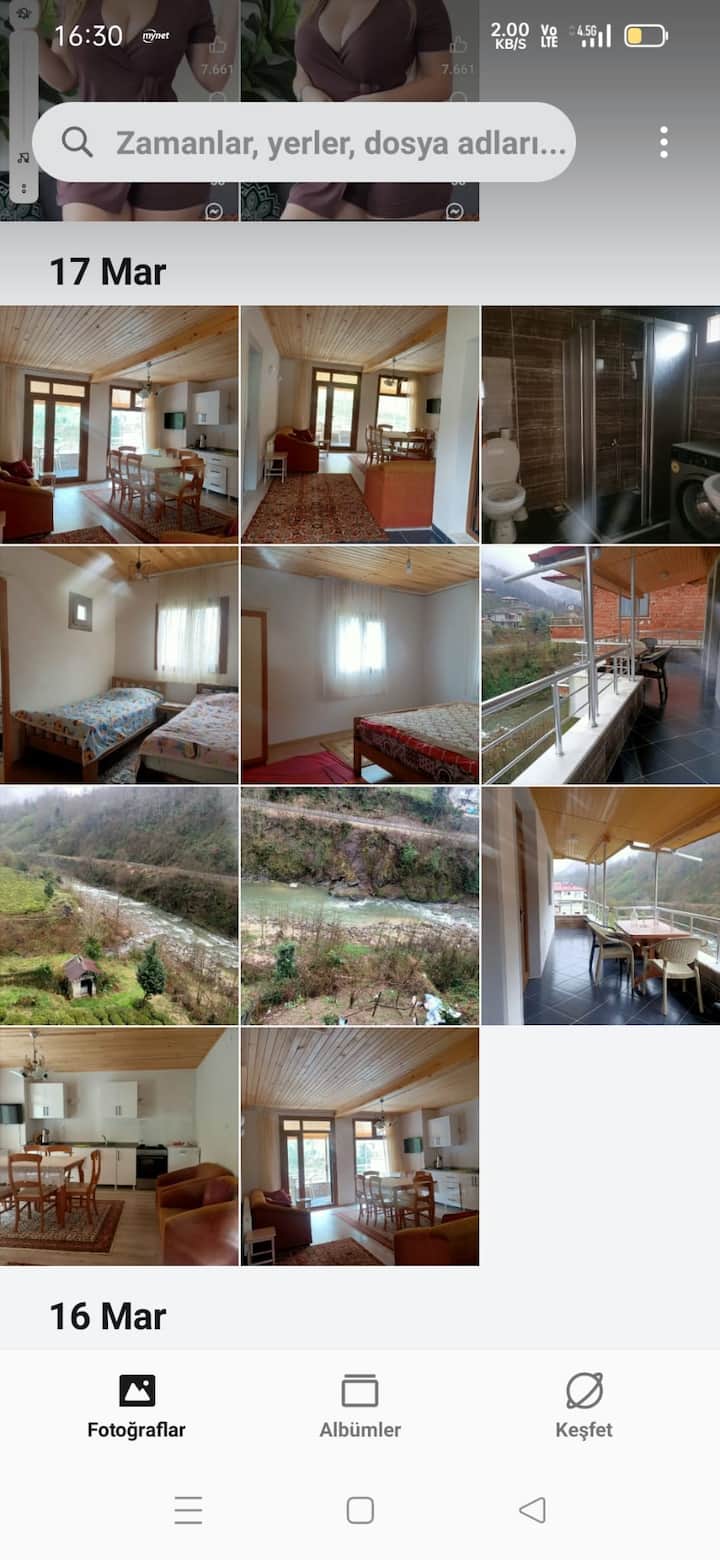Image resolution: width=720 pixels, height=1560 pixels.
Task: Switch to the Keşfet tab
Action: (x=584, y=1405)
